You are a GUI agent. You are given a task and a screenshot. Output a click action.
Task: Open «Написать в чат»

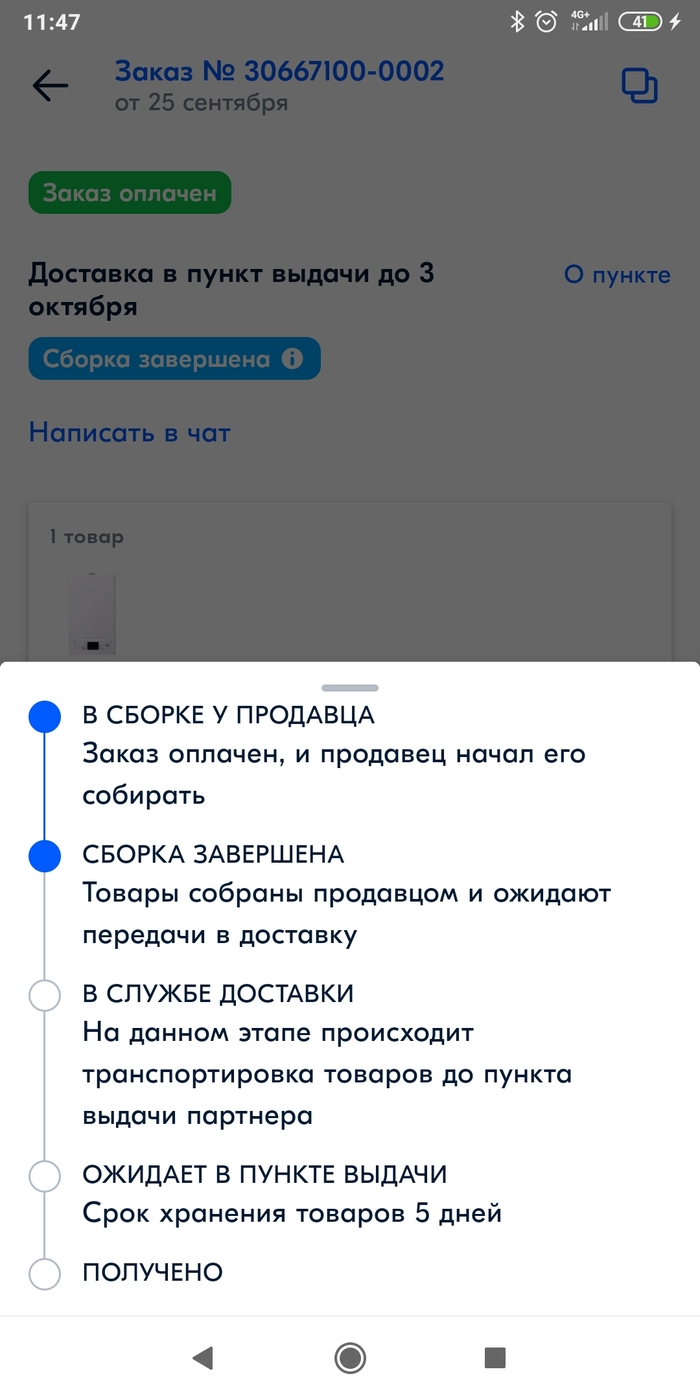pos(130,433)
